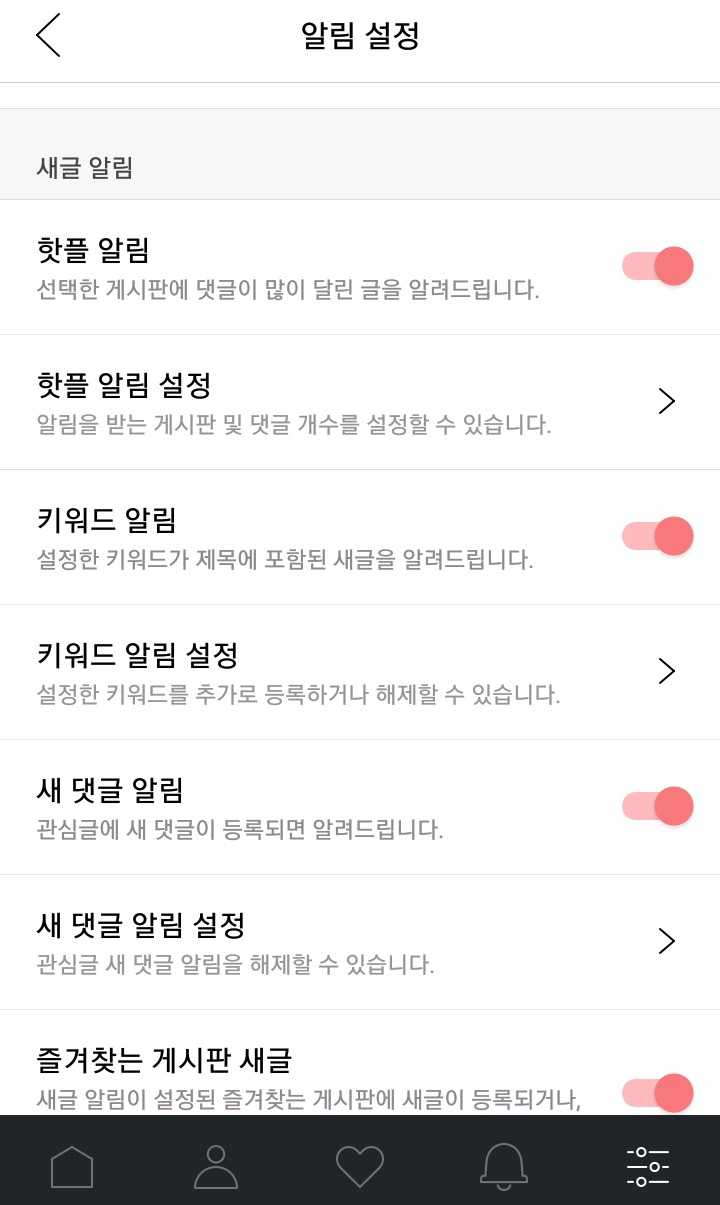Go back from 알림 설정 screen

coord(48,36)
